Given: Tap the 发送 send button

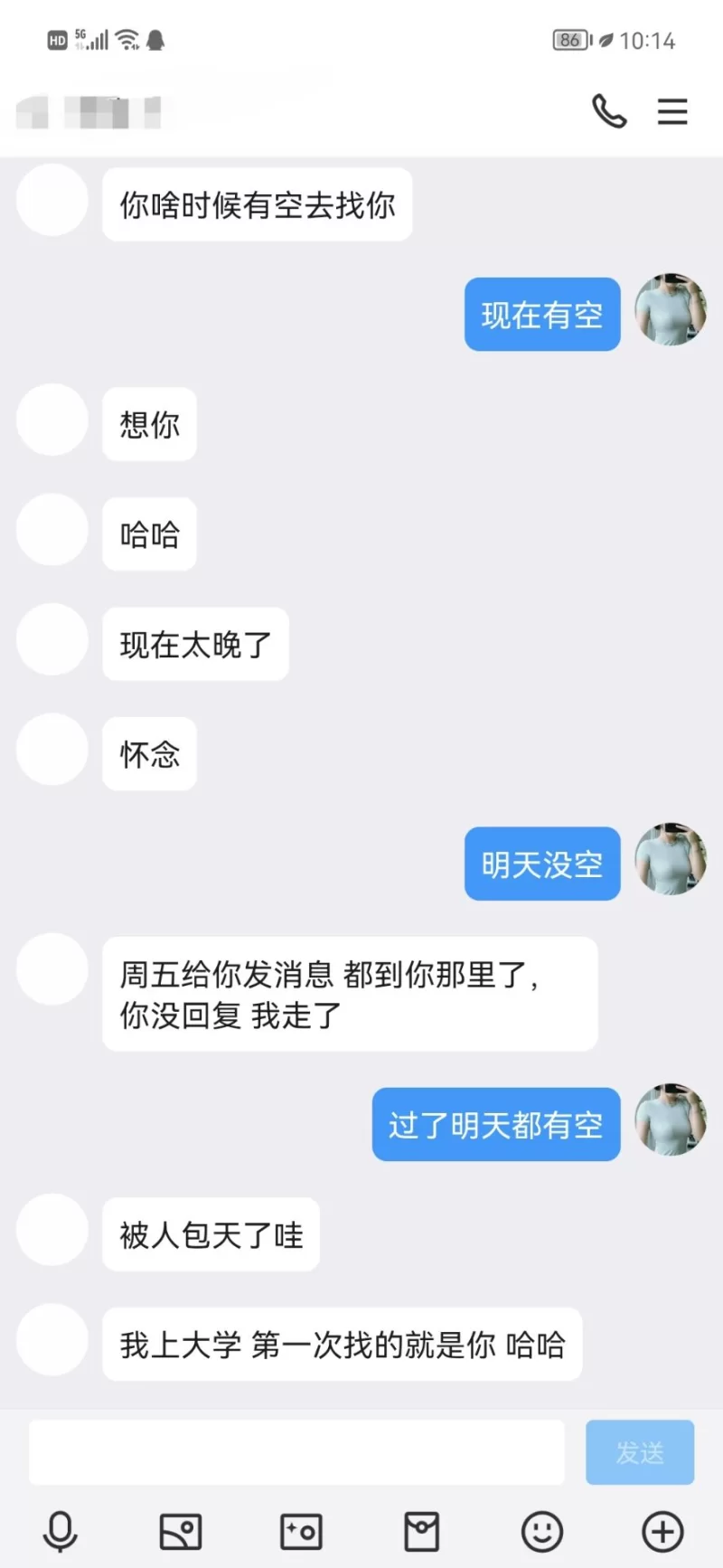Looking at the screenshot, I should tap(640, 1452).
